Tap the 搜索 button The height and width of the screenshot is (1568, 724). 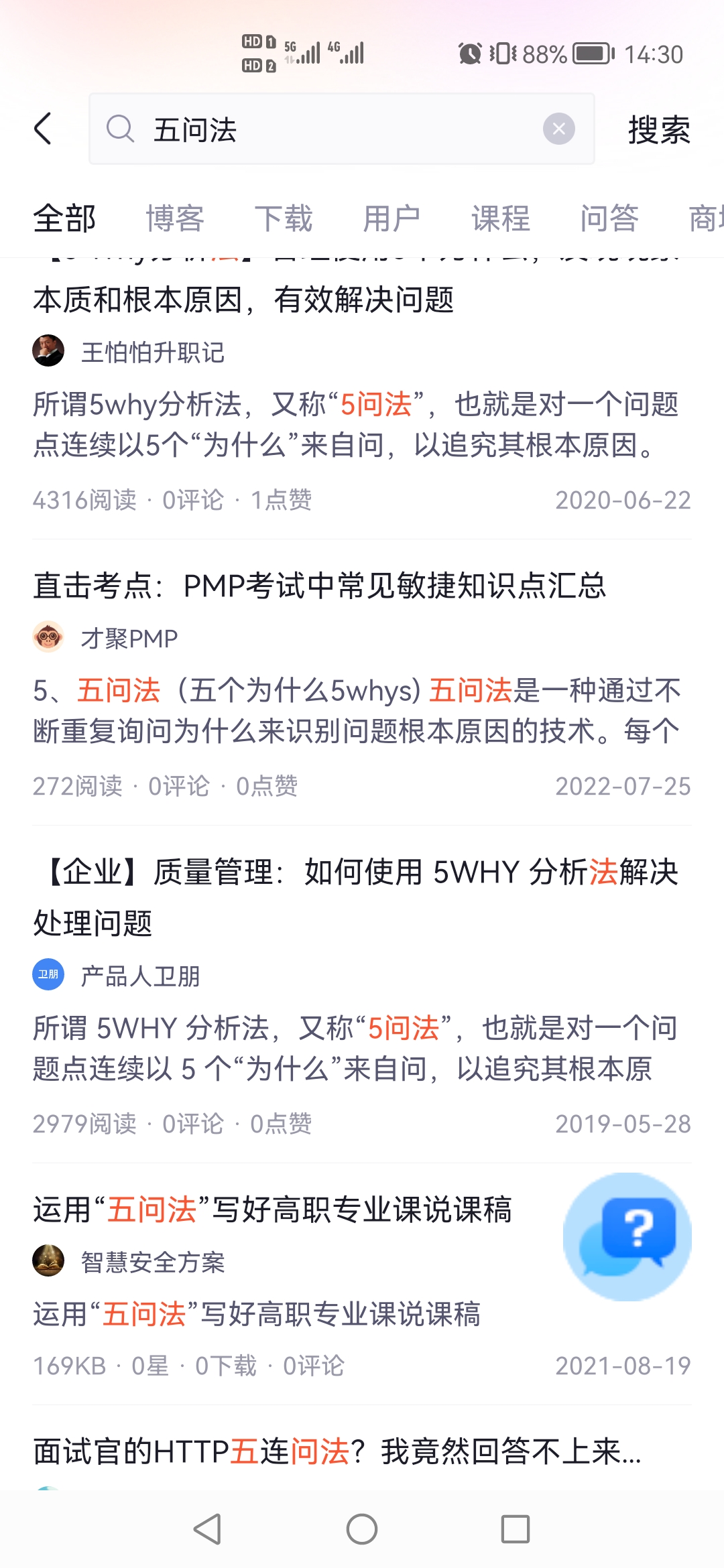coord(658,129)
